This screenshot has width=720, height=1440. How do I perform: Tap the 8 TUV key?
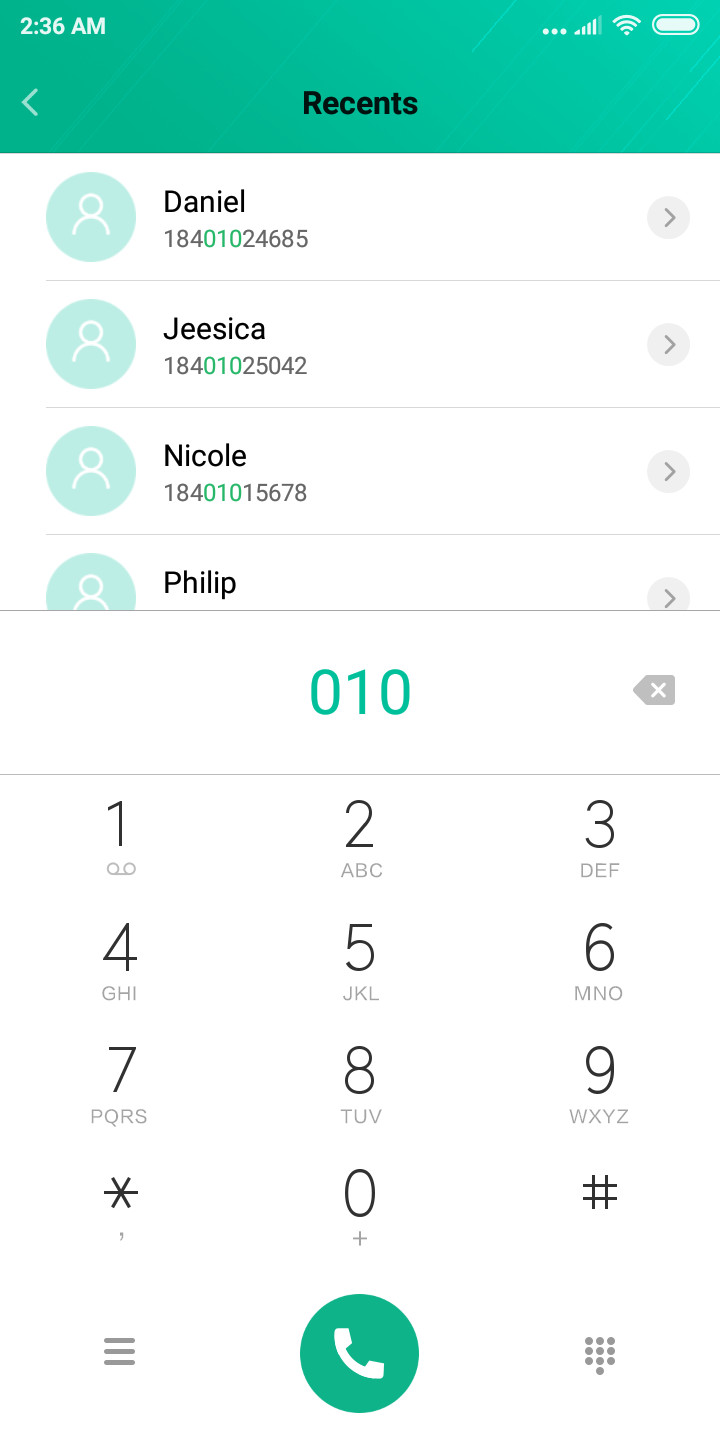coord(360,1084)
